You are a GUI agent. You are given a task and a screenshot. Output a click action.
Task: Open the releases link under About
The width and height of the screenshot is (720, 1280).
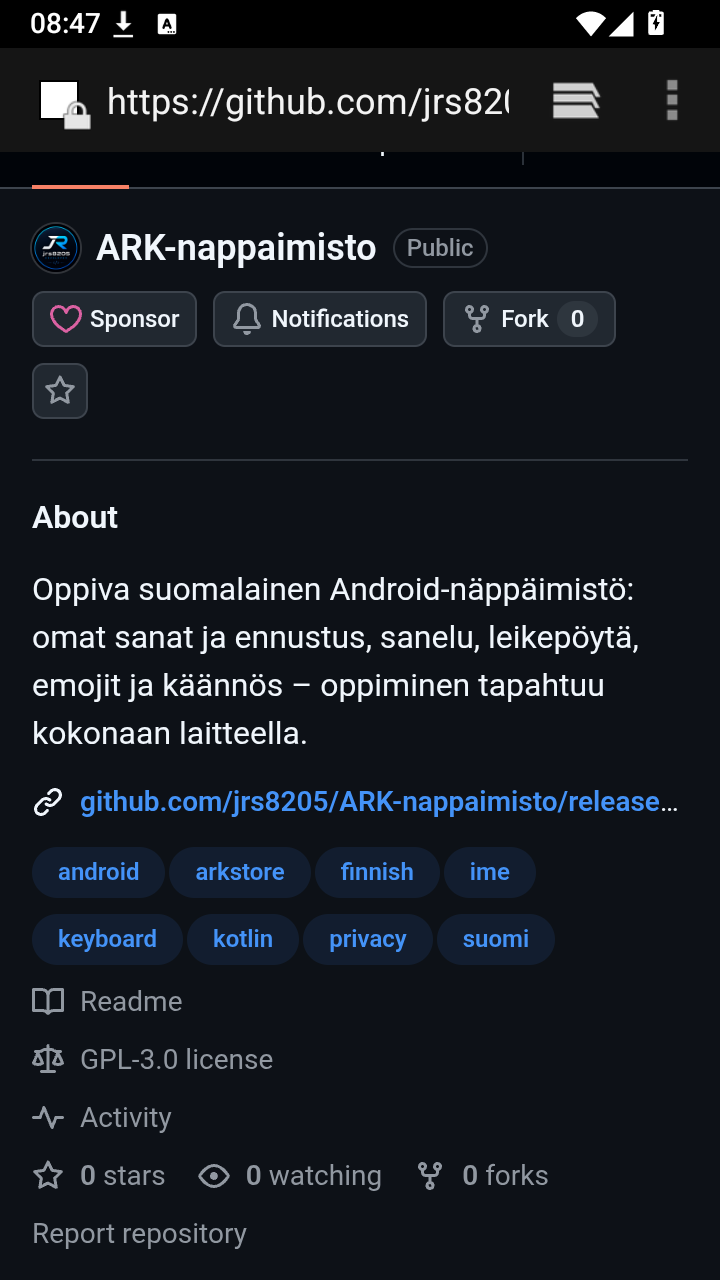[x=379, y=802]
